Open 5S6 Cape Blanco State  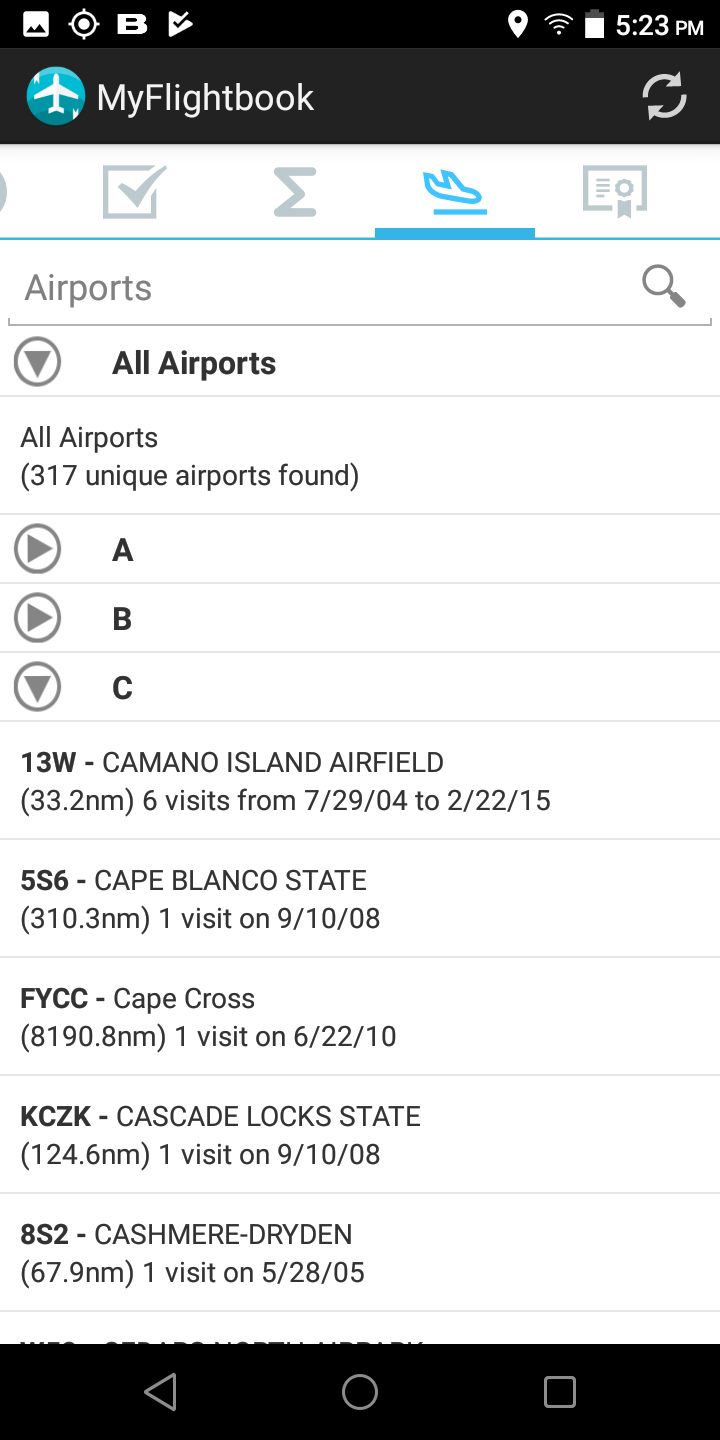(x=360, y=899)
